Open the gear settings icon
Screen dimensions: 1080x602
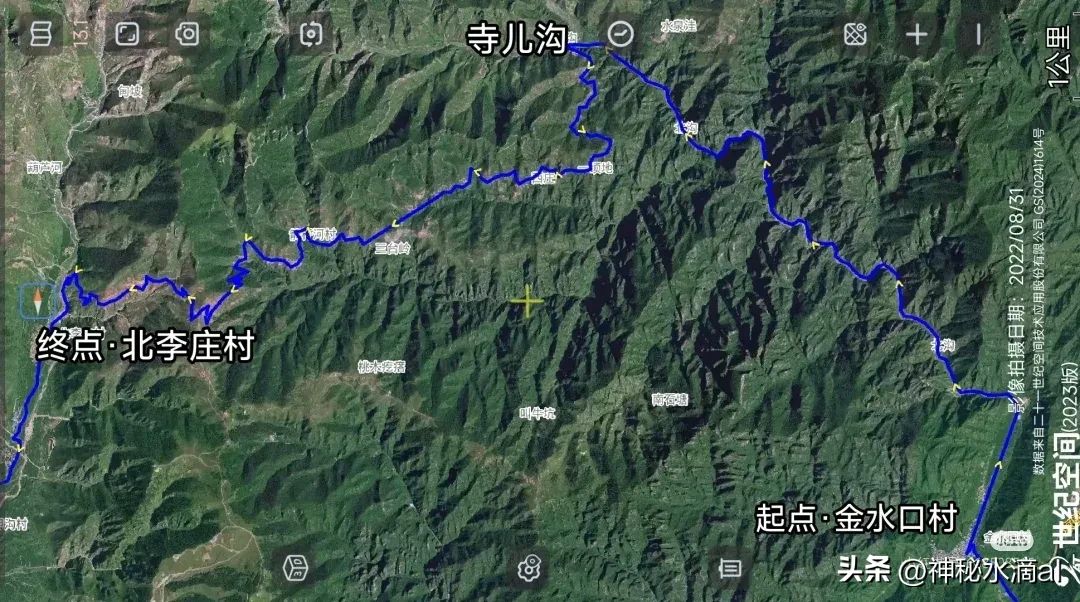point(529,569)
